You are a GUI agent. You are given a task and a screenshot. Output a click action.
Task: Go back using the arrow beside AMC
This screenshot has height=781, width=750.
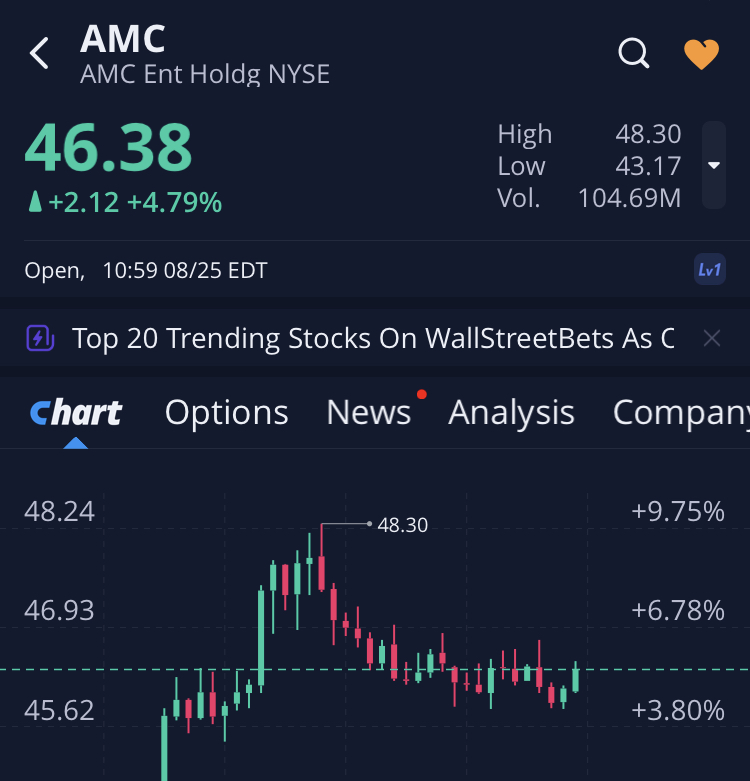[39, 53]
